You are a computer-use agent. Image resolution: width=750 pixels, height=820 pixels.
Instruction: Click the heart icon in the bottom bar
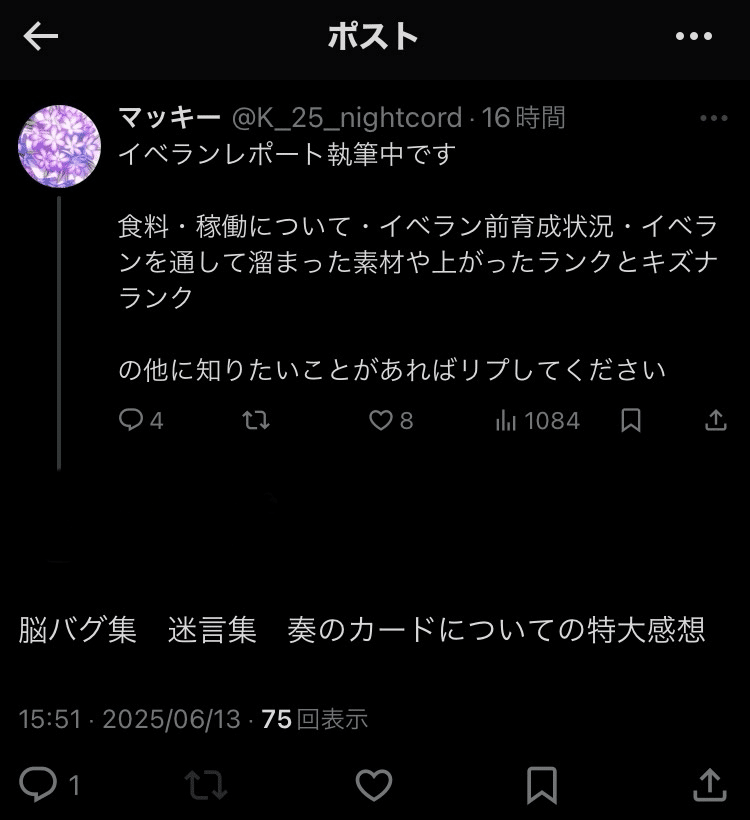(x=375, y=788)
